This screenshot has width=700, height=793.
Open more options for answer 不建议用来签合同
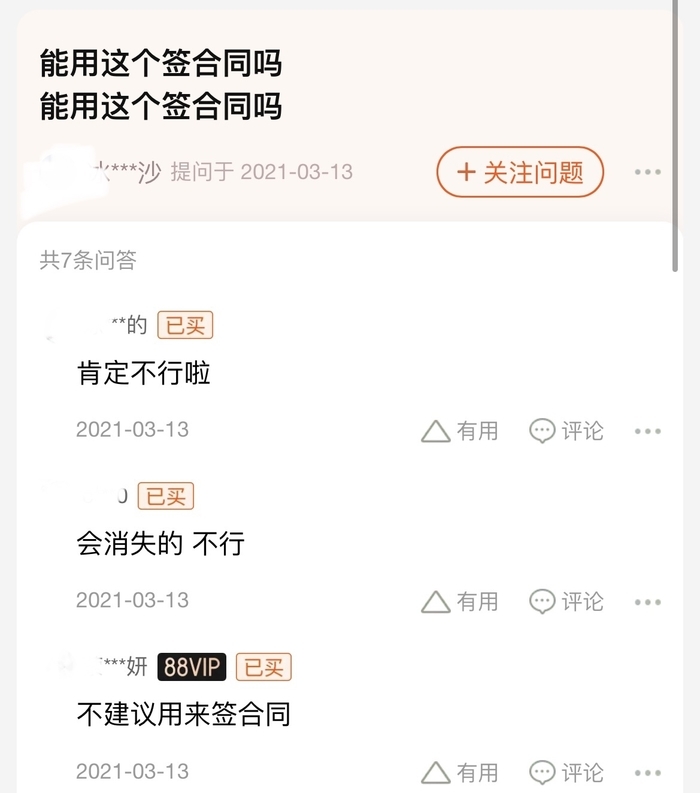click(647, 773)
